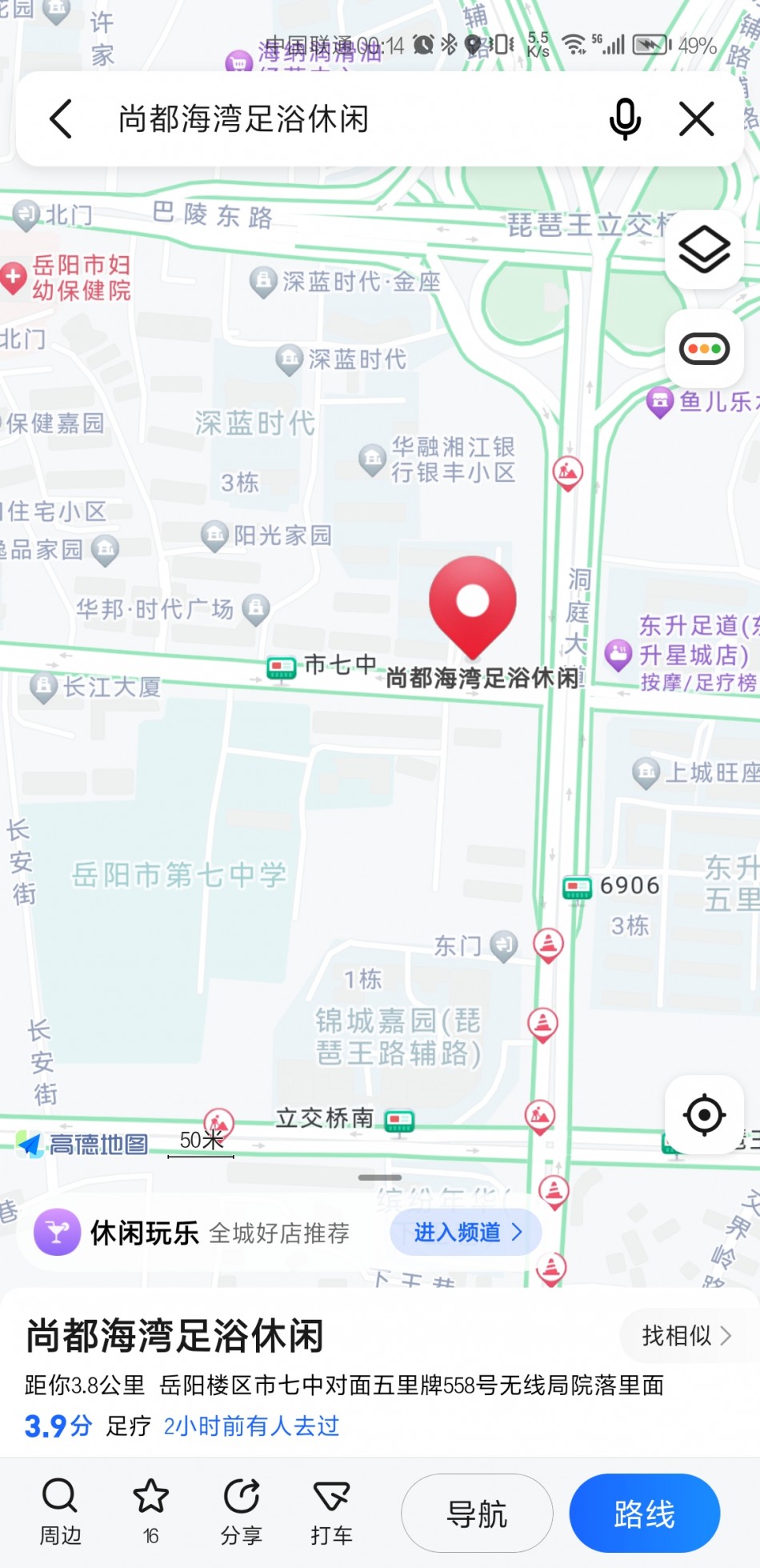Save this place with the star icon

(150, 1510)
